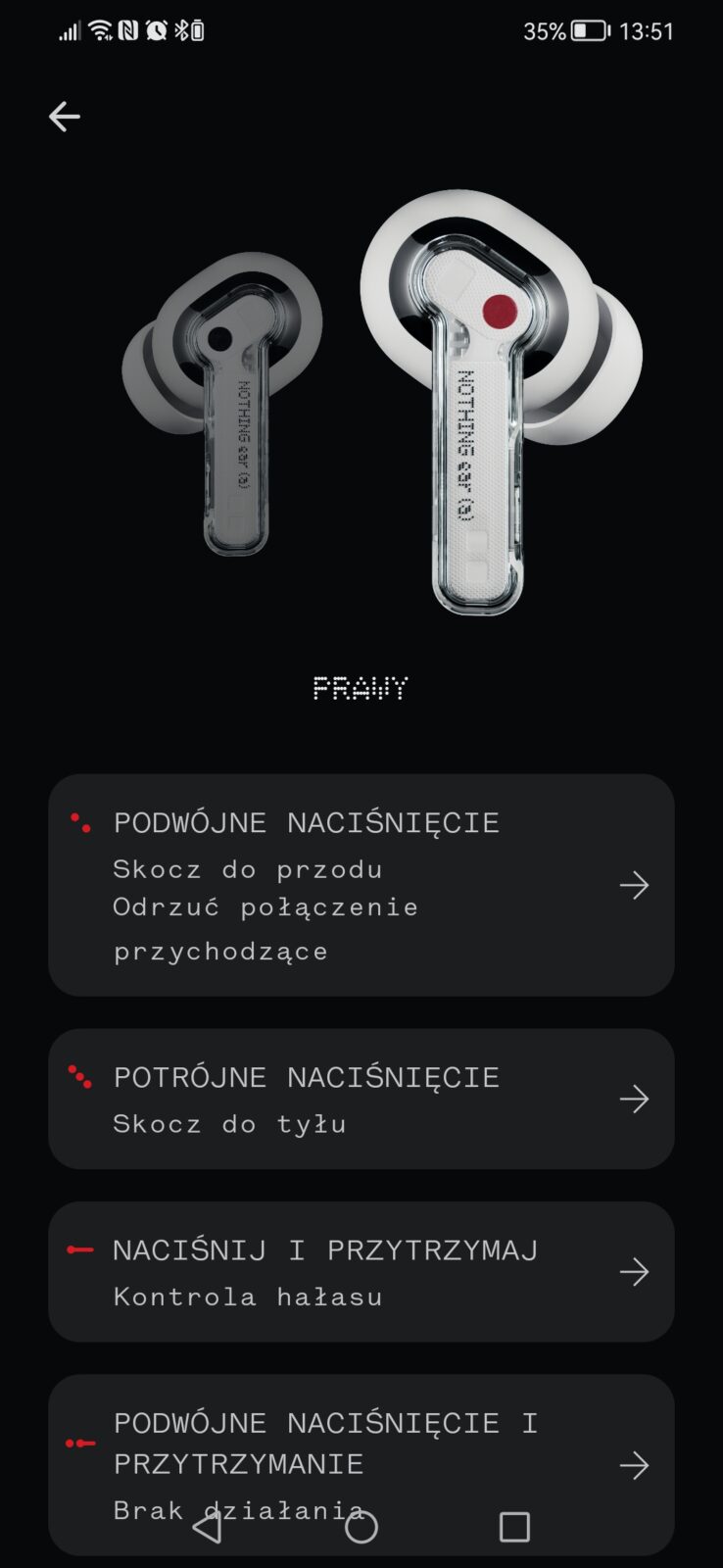723x1568 pixels.
Task: Open the Naciśnij i przytrzymaj setting
Action: click(361, 1271)
